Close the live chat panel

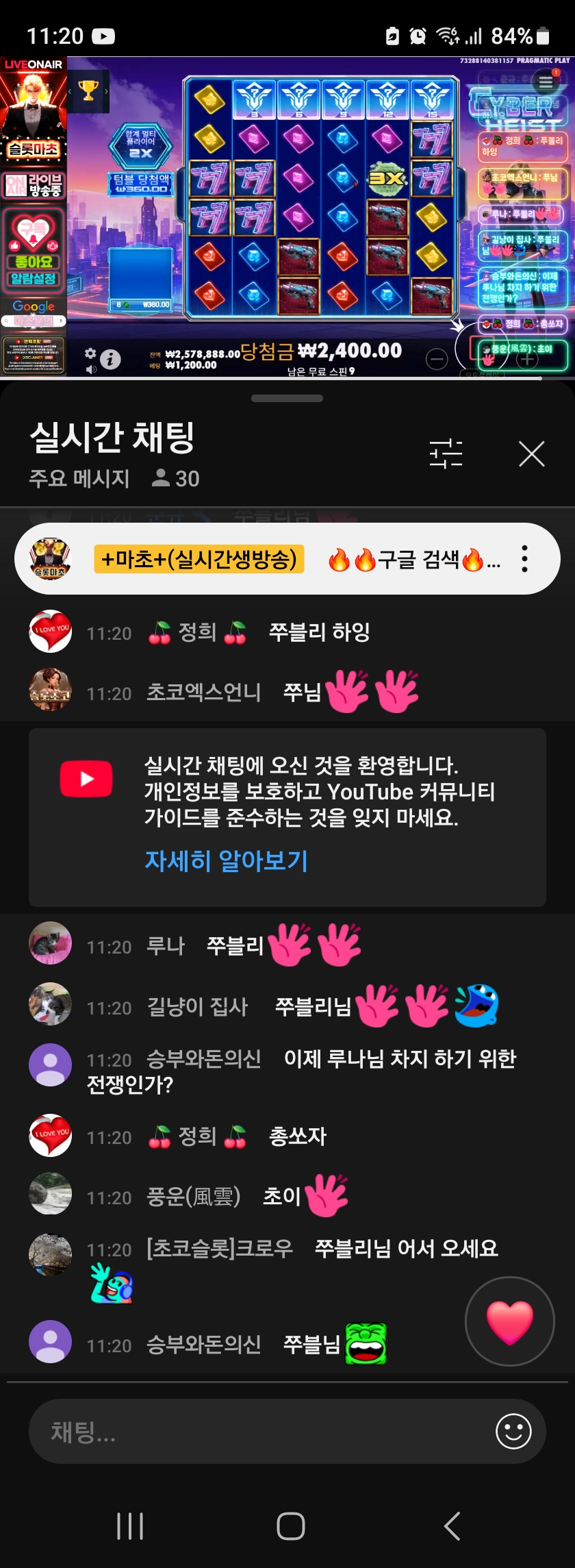531,454
